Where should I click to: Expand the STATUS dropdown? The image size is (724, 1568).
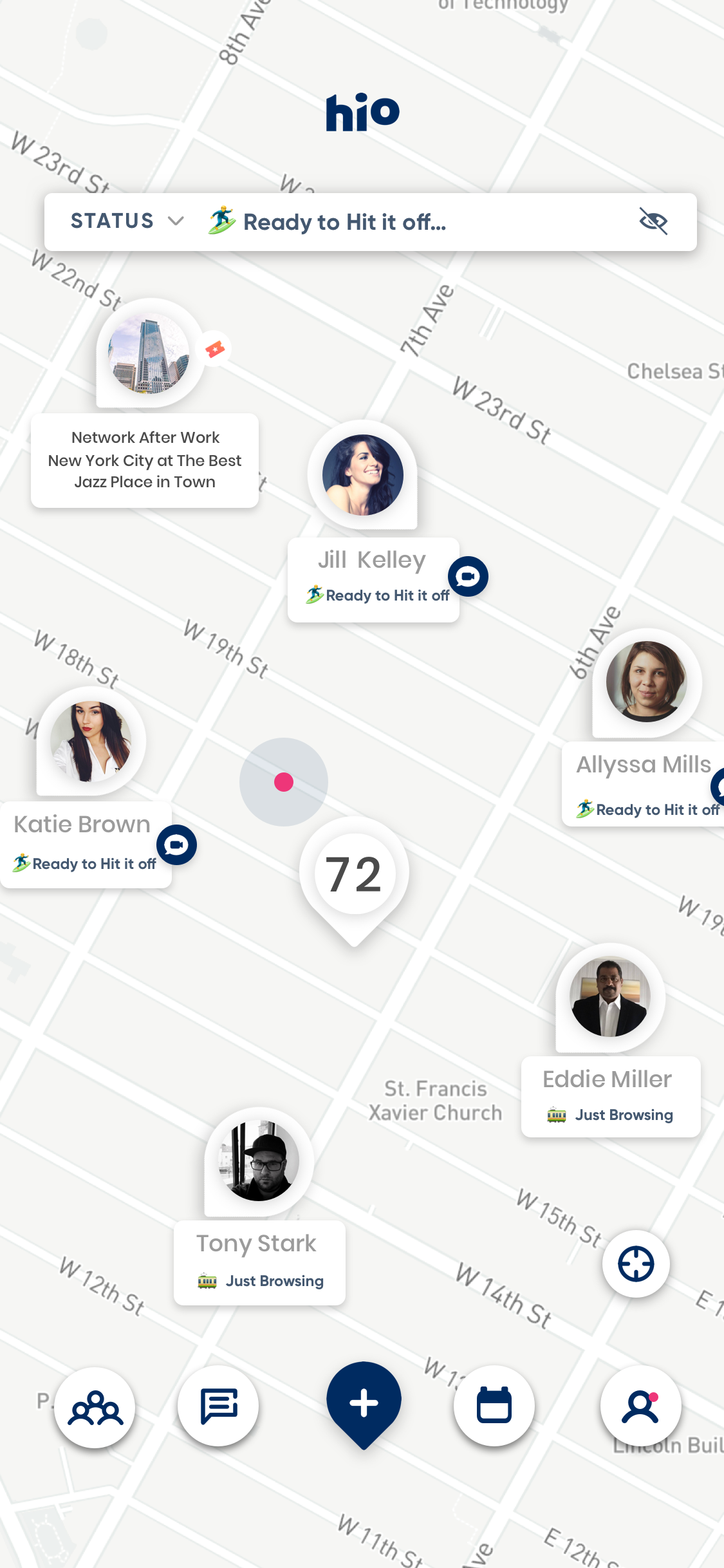(127, 221)
